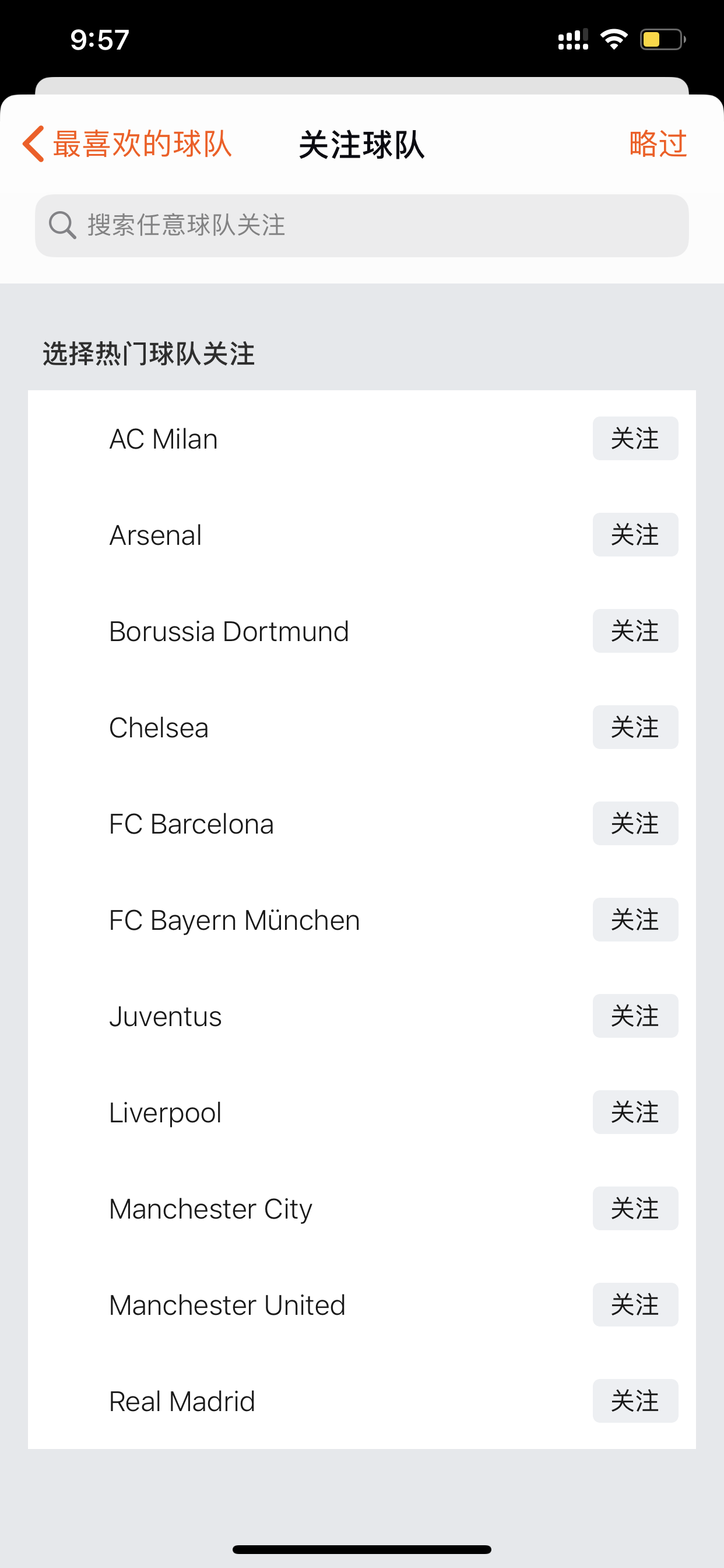The height and width of the screenshot is (1568, 724).
Task: Tap 关注 for Manchester City
Action: tap(635, 1207)
